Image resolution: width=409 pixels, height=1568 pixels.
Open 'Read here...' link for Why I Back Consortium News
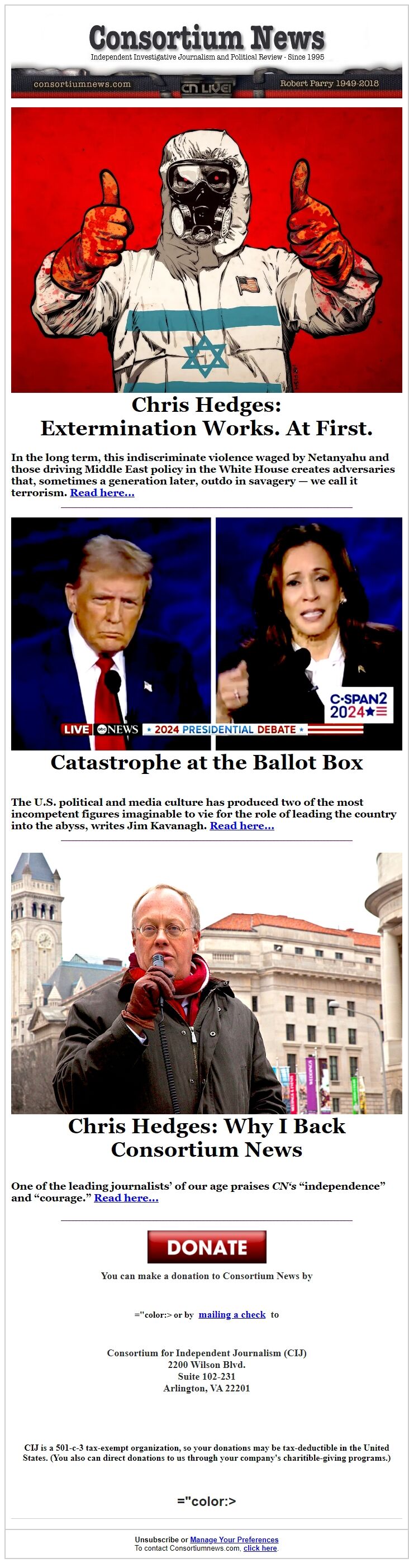click(x=126, y=1198)
